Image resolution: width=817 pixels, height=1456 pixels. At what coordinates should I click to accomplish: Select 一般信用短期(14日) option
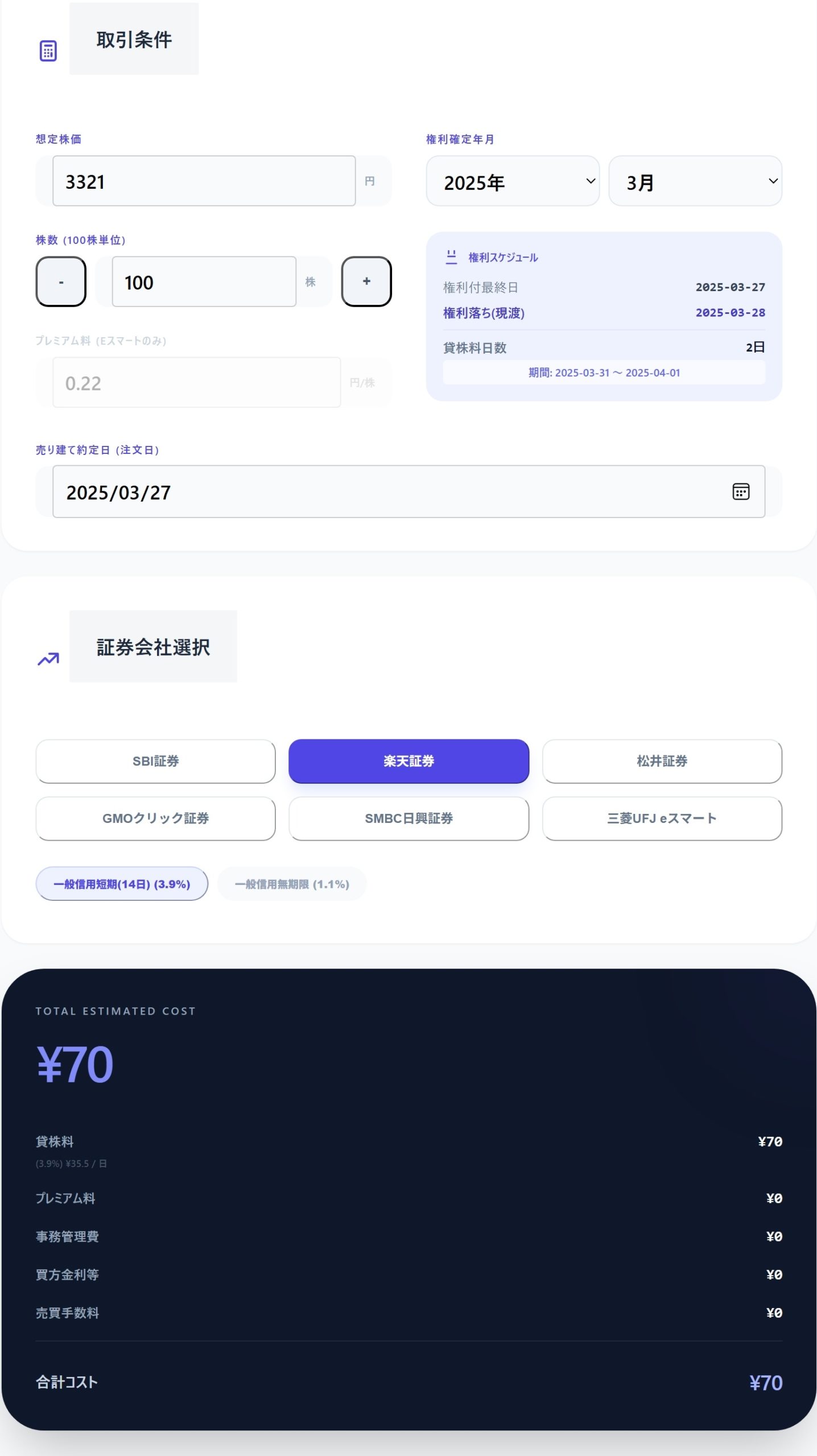pos(122,884)
